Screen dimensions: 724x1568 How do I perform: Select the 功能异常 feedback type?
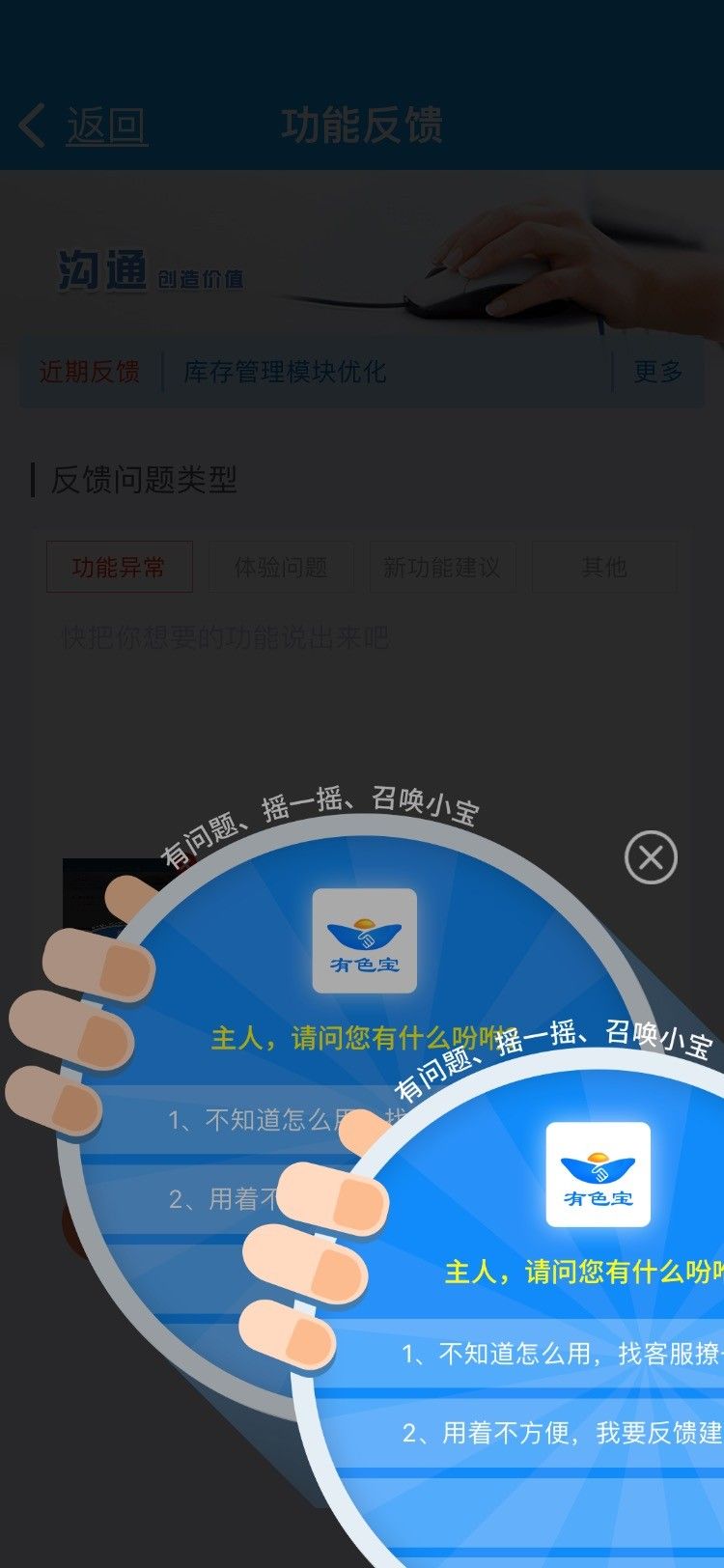[120, 567]
